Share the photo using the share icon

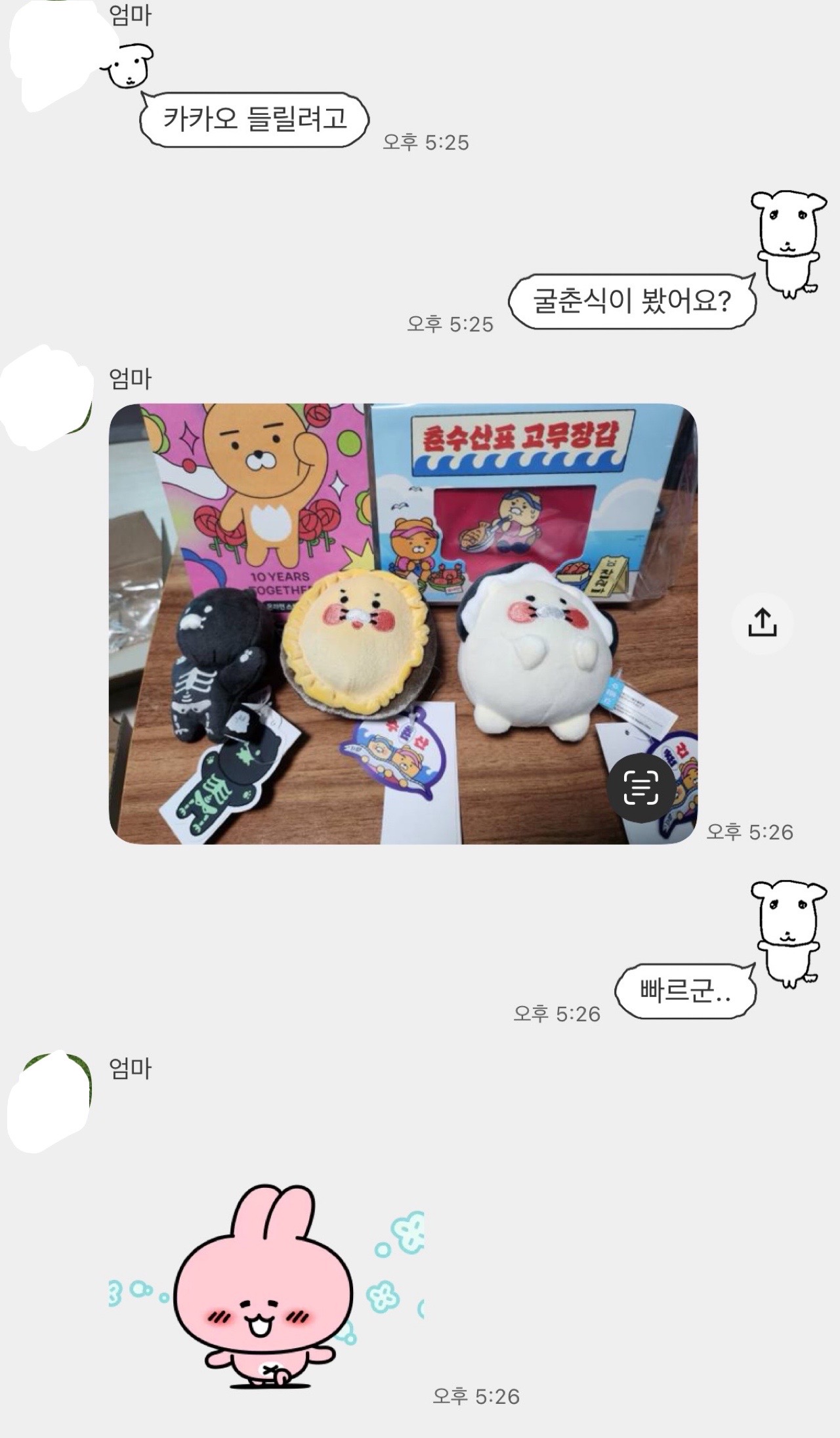tap(762, 623)
